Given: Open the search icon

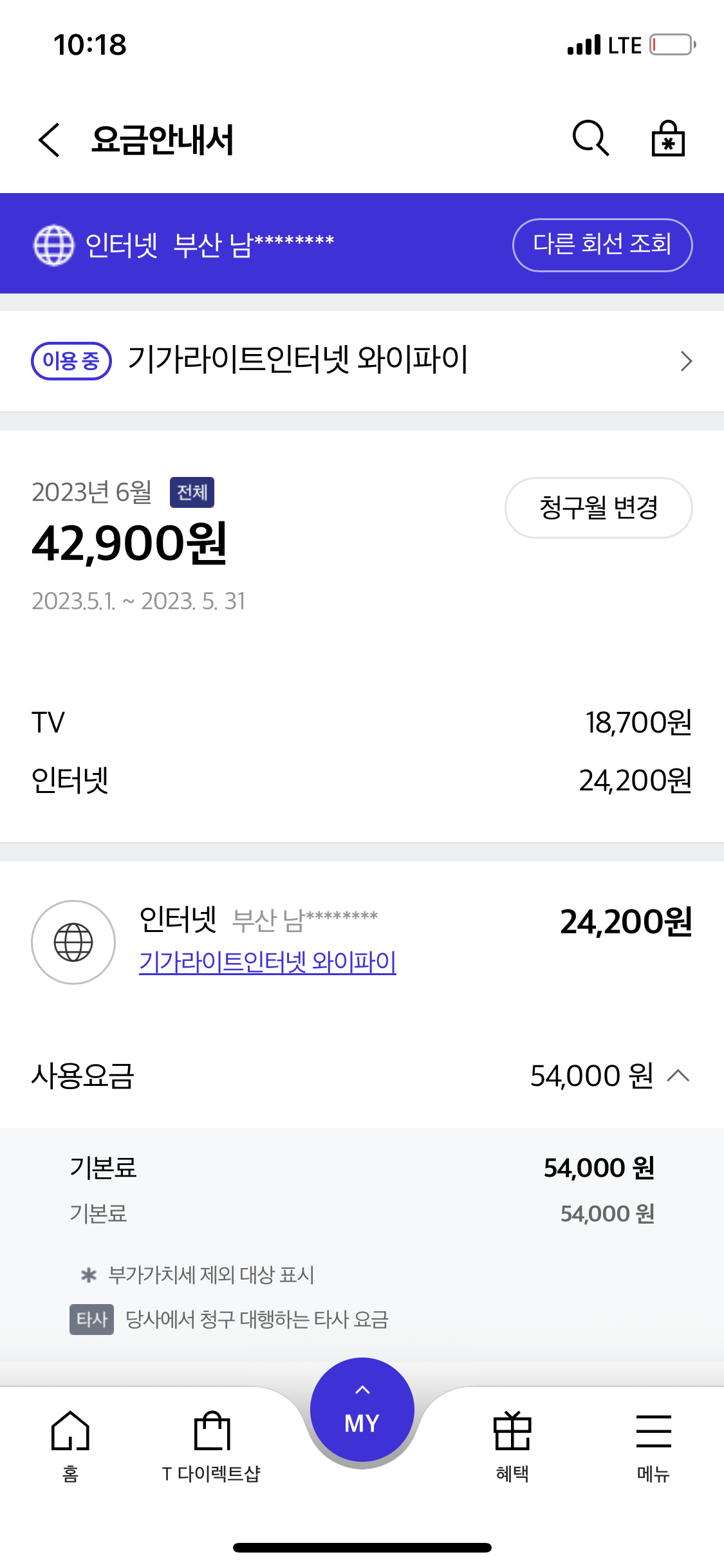Looking at the screenshot, I should coord(590,138).
